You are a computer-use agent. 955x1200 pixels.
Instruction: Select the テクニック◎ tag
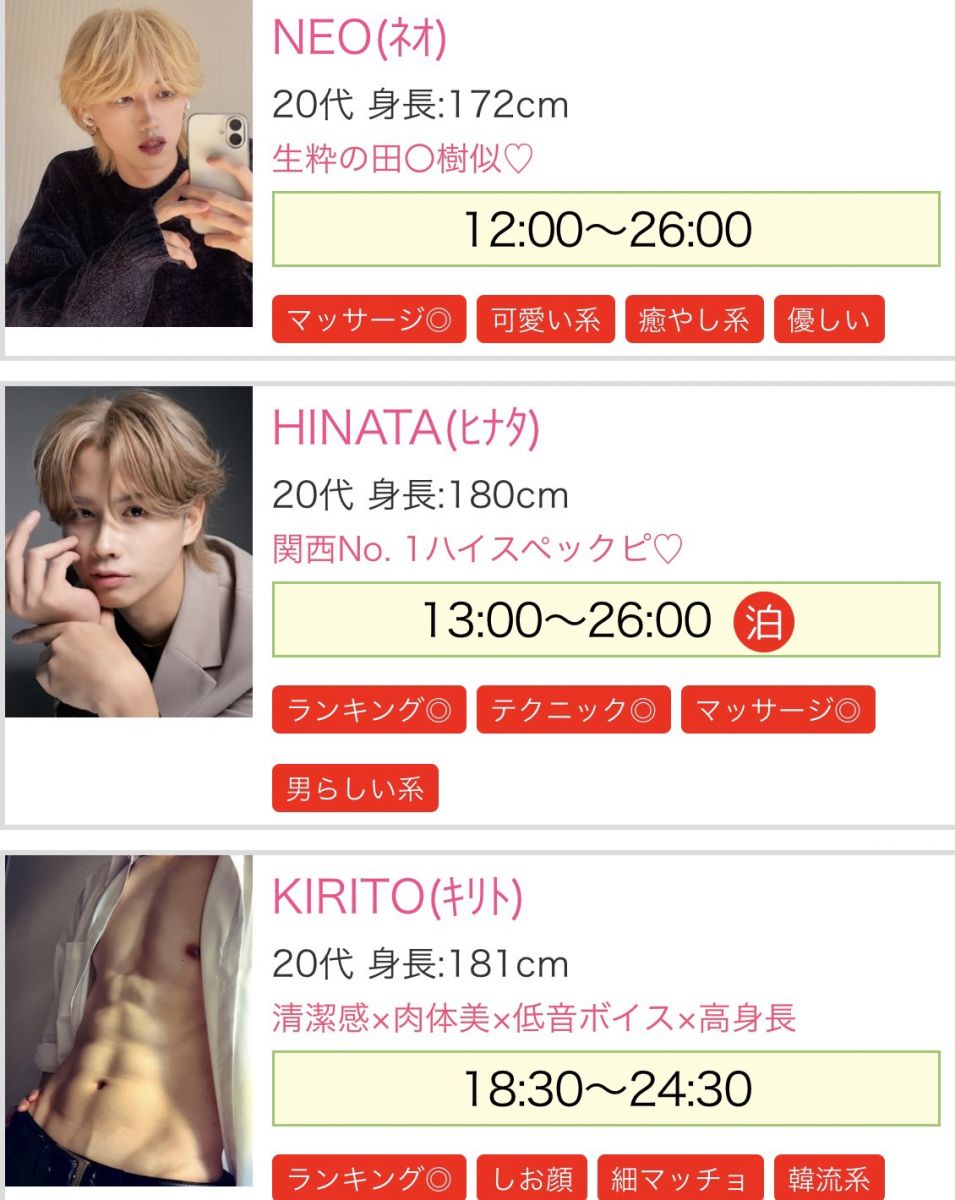click(x=573, y=710)
